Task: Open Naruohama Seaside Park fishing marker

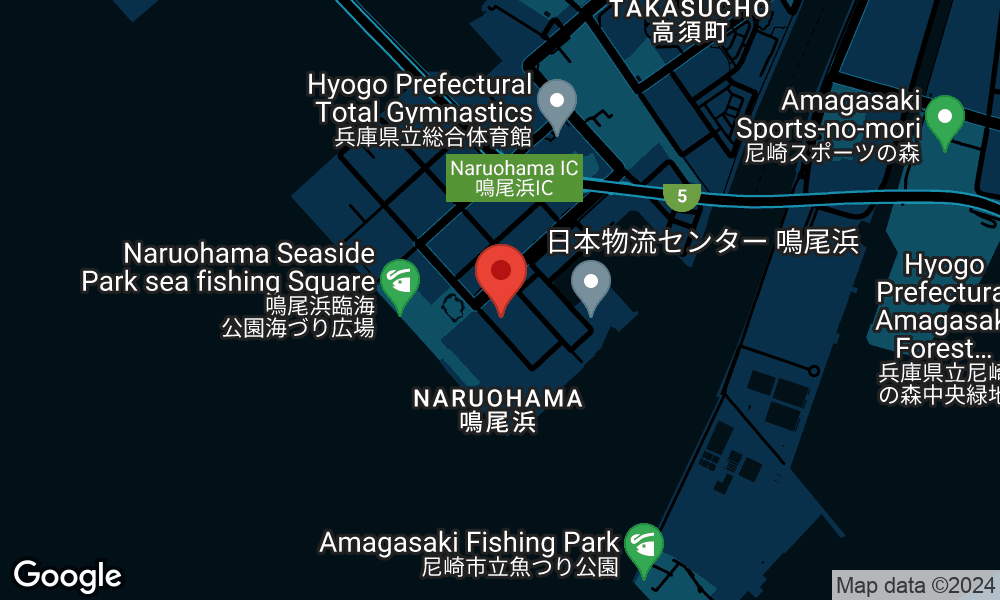Action: [400, 280]
